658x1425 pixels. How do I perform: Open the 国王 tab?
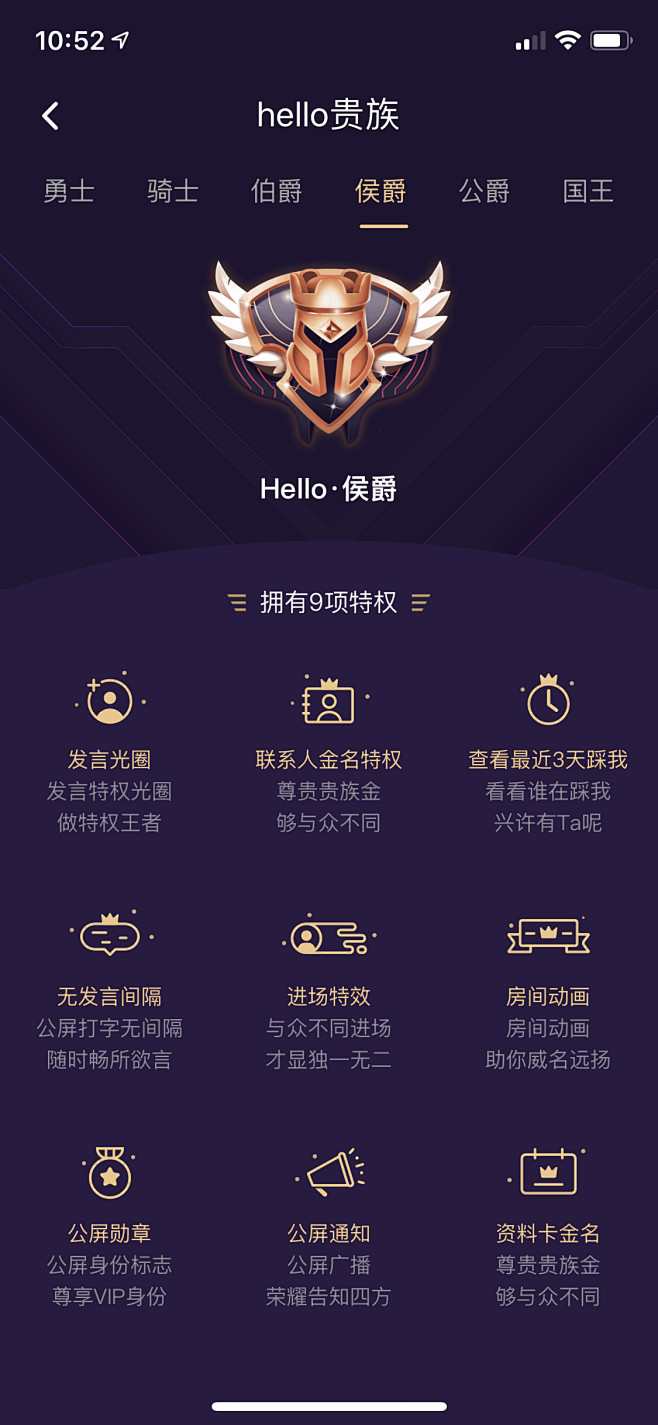588,191
